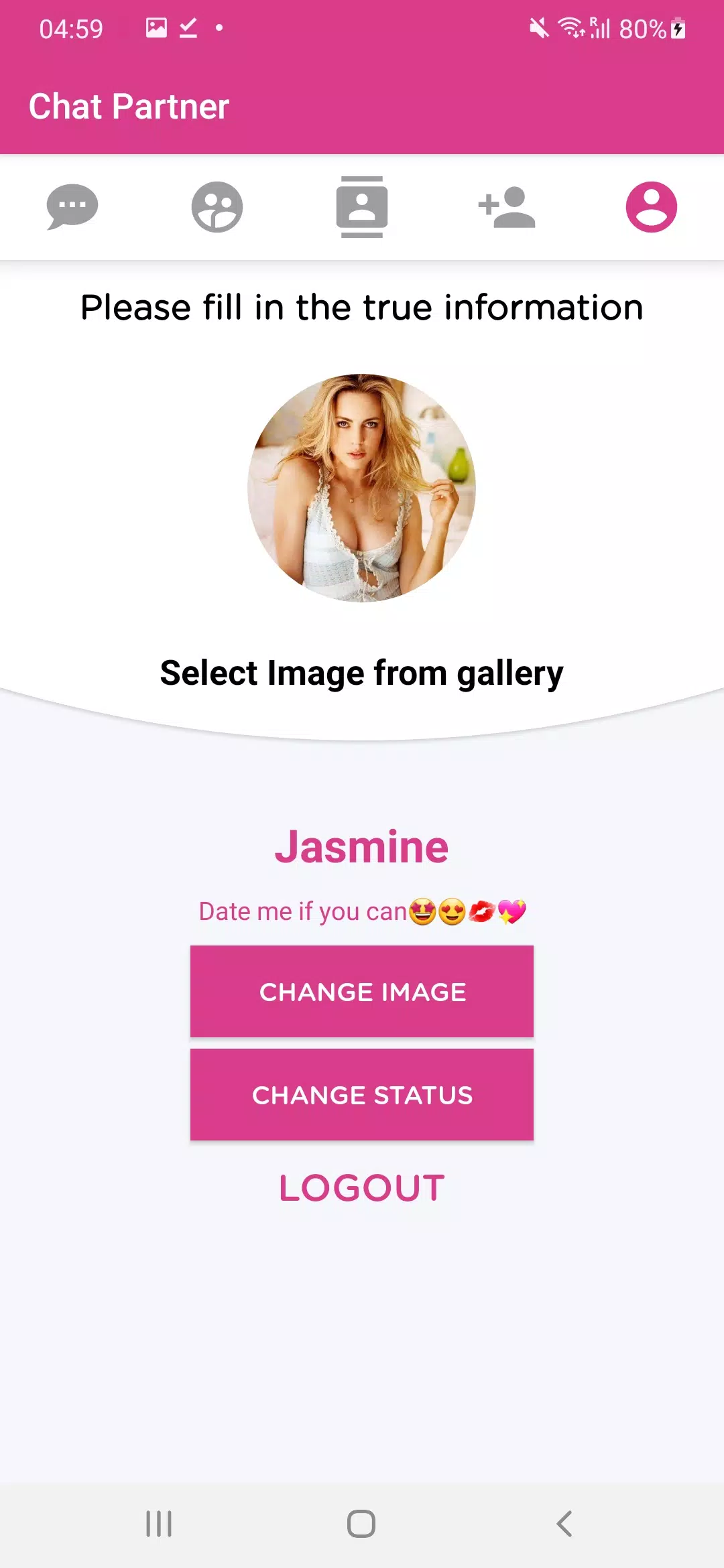Tap the status text Date me if you can

(x=362, y=910)
